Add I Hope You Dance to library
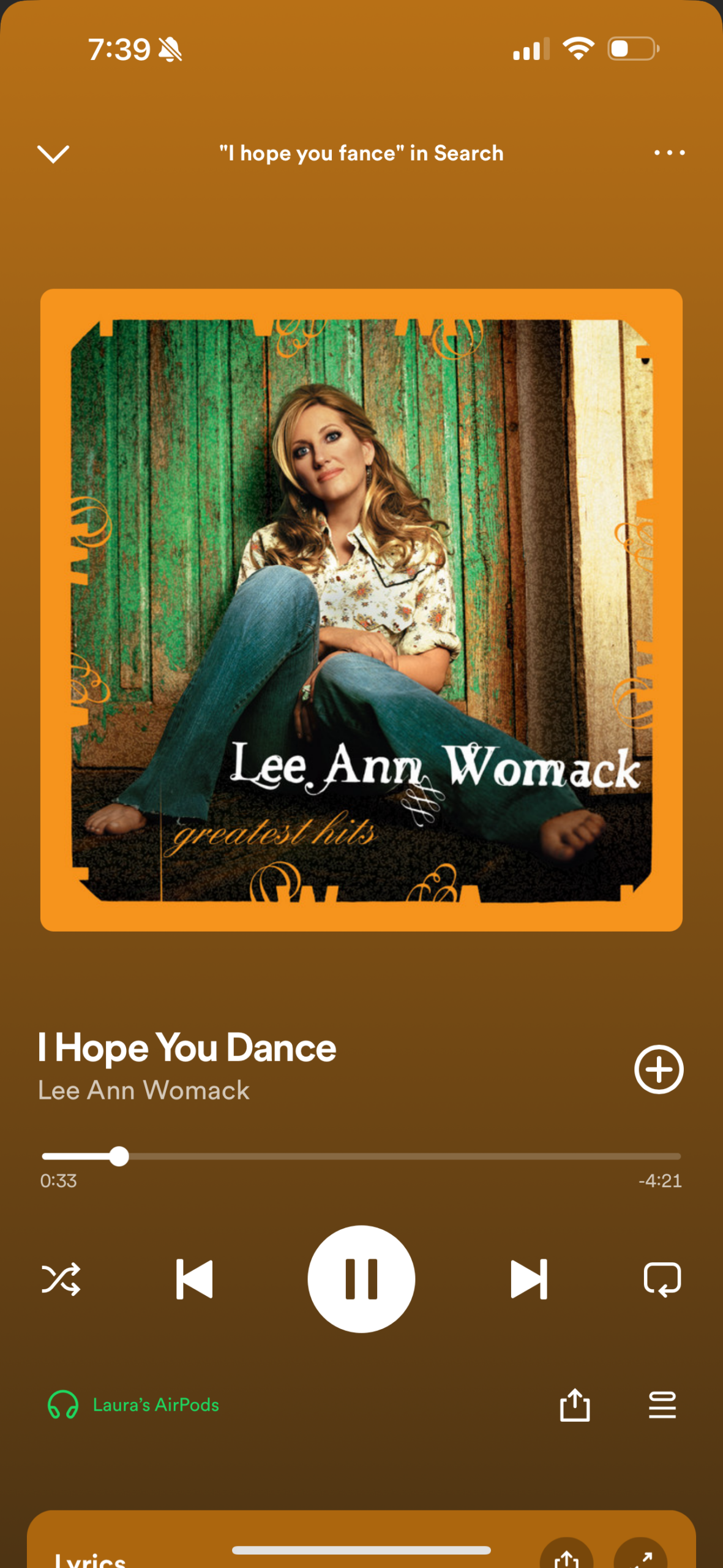Image resolution: width=723 pixels, height=1568 pixels. click(659, 1069)
